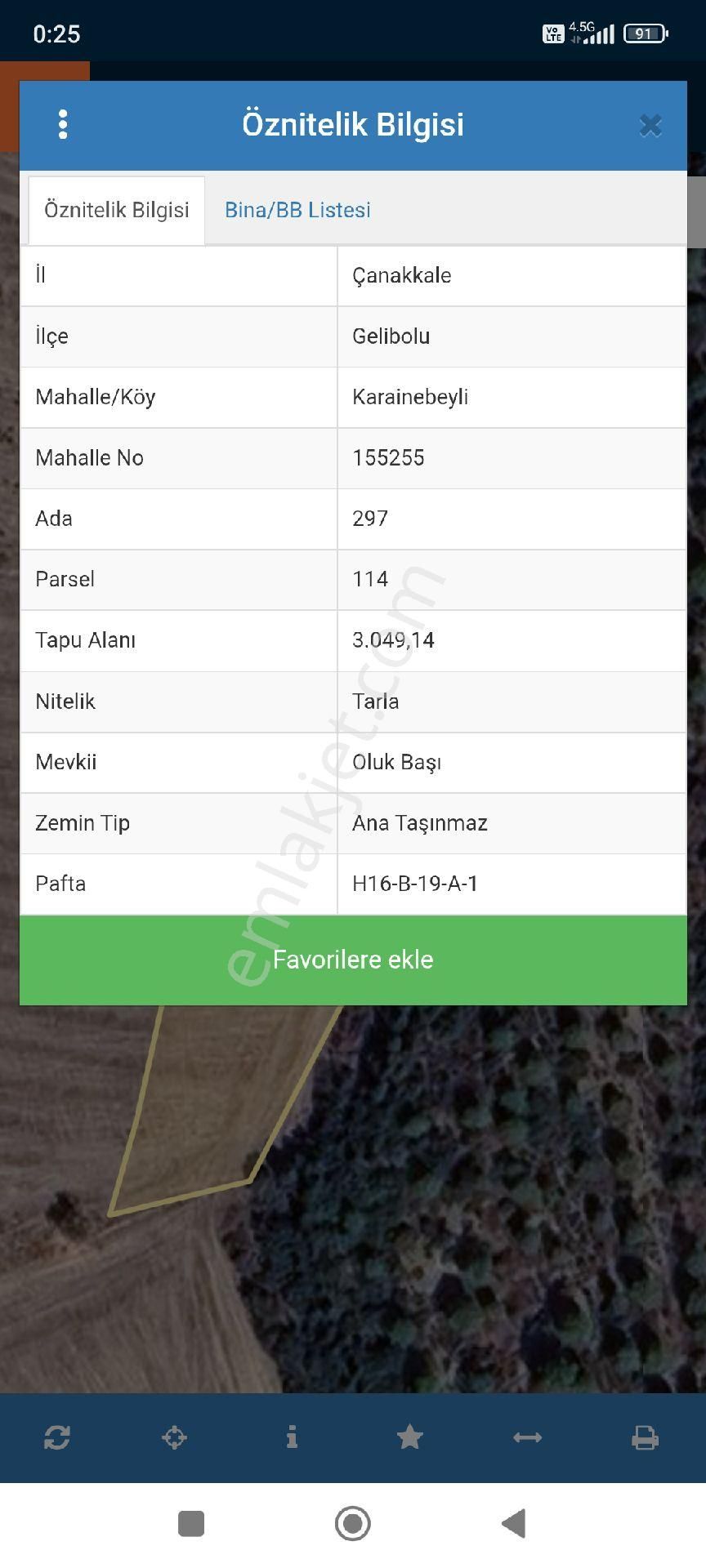Tap the refresh icon in bottom toolbar

coord(57,1437)
